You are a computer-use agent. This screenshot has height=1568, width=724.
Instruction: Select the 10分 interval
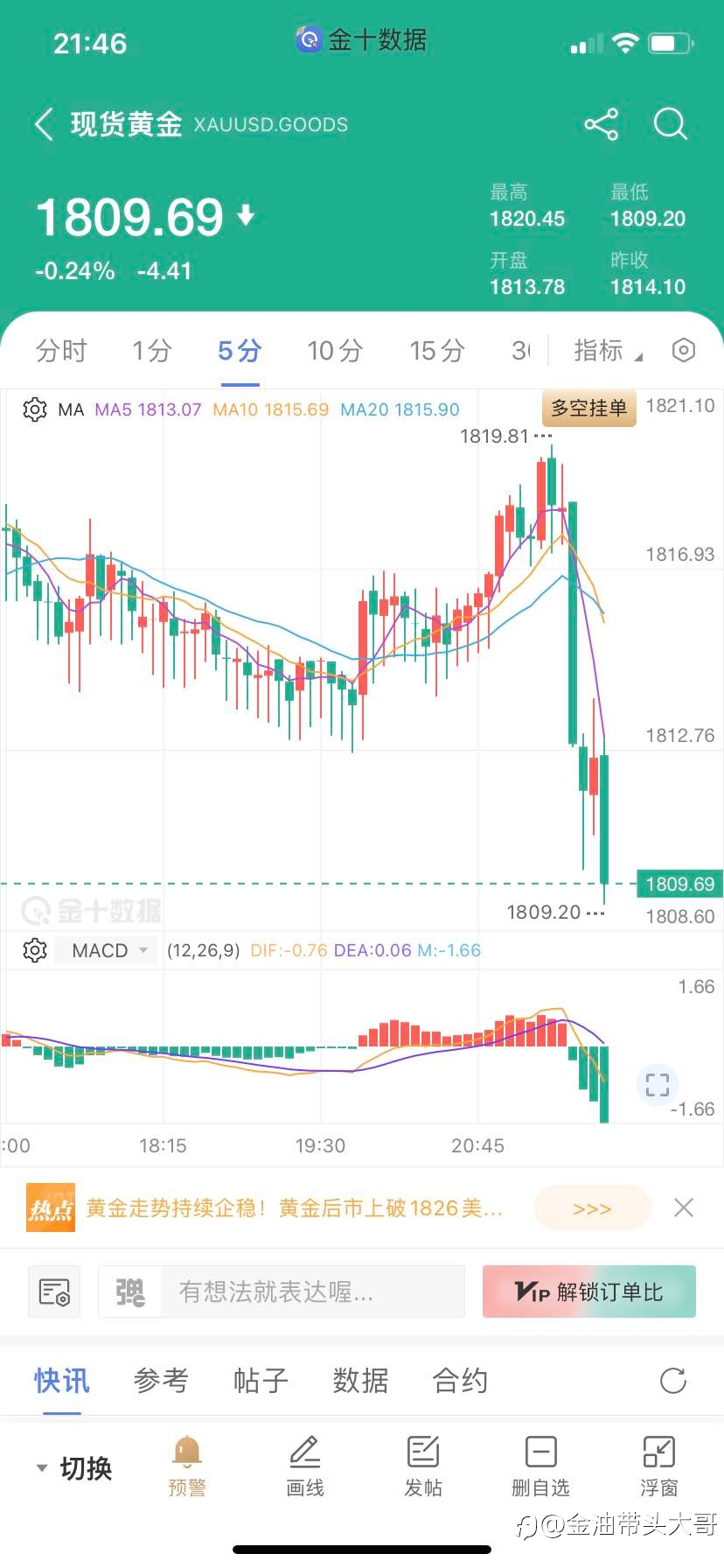pyautogui.click(x=335, y=351)
